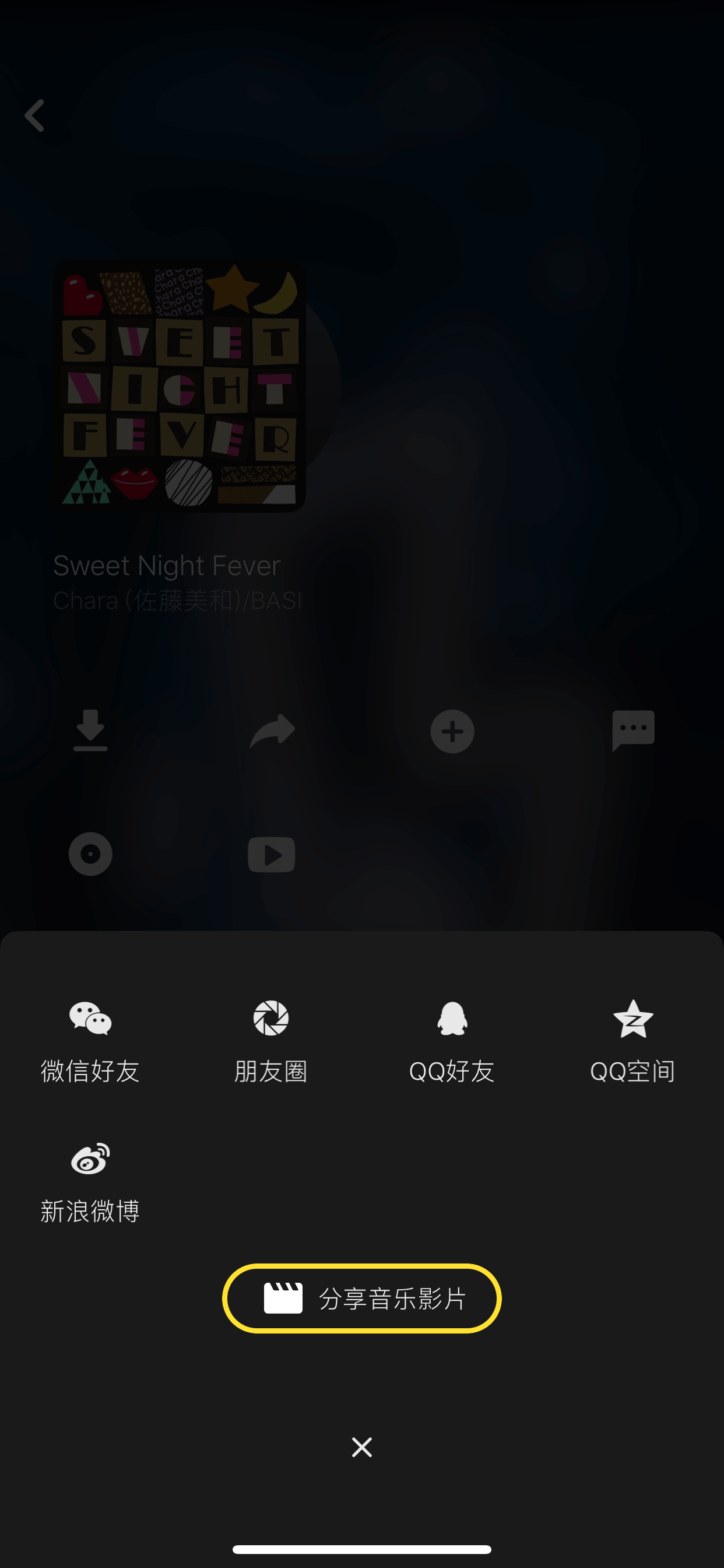
Task: Share to 微信好友 (WeChat friends)
Action: [x=90, y=1041]
